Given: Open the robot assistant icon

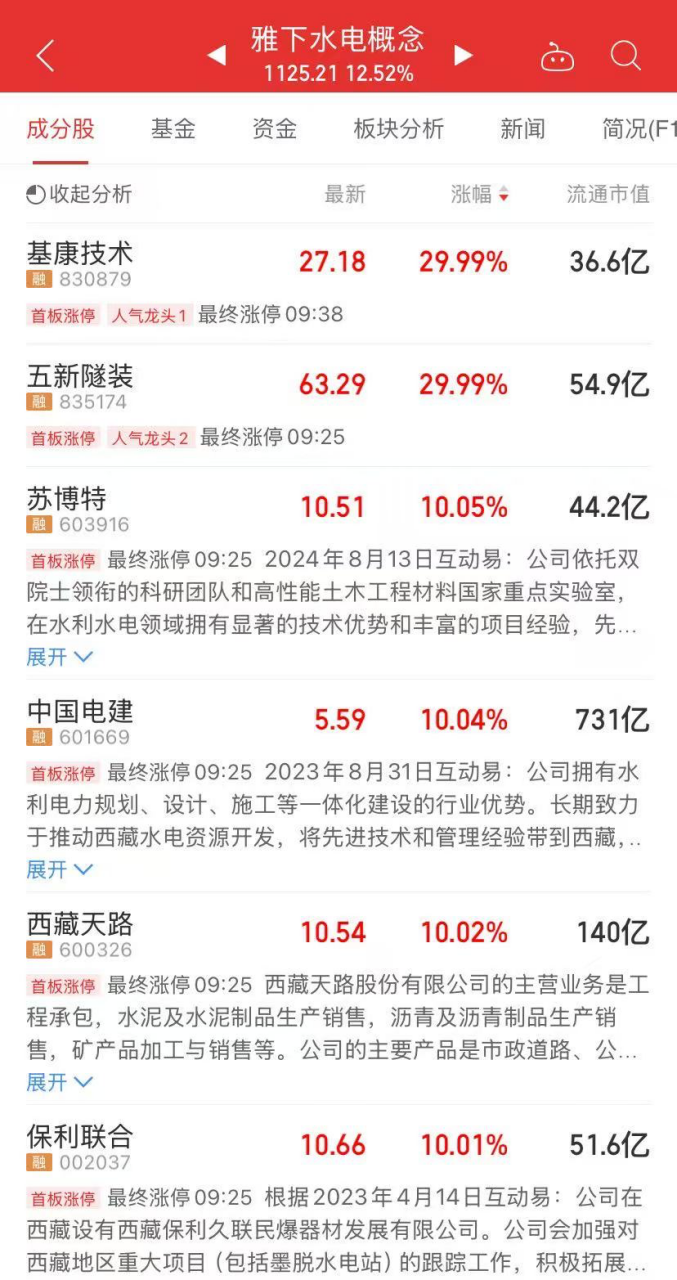Looking at the screenshot, I should pyautogui.click(x=557, y=57).
